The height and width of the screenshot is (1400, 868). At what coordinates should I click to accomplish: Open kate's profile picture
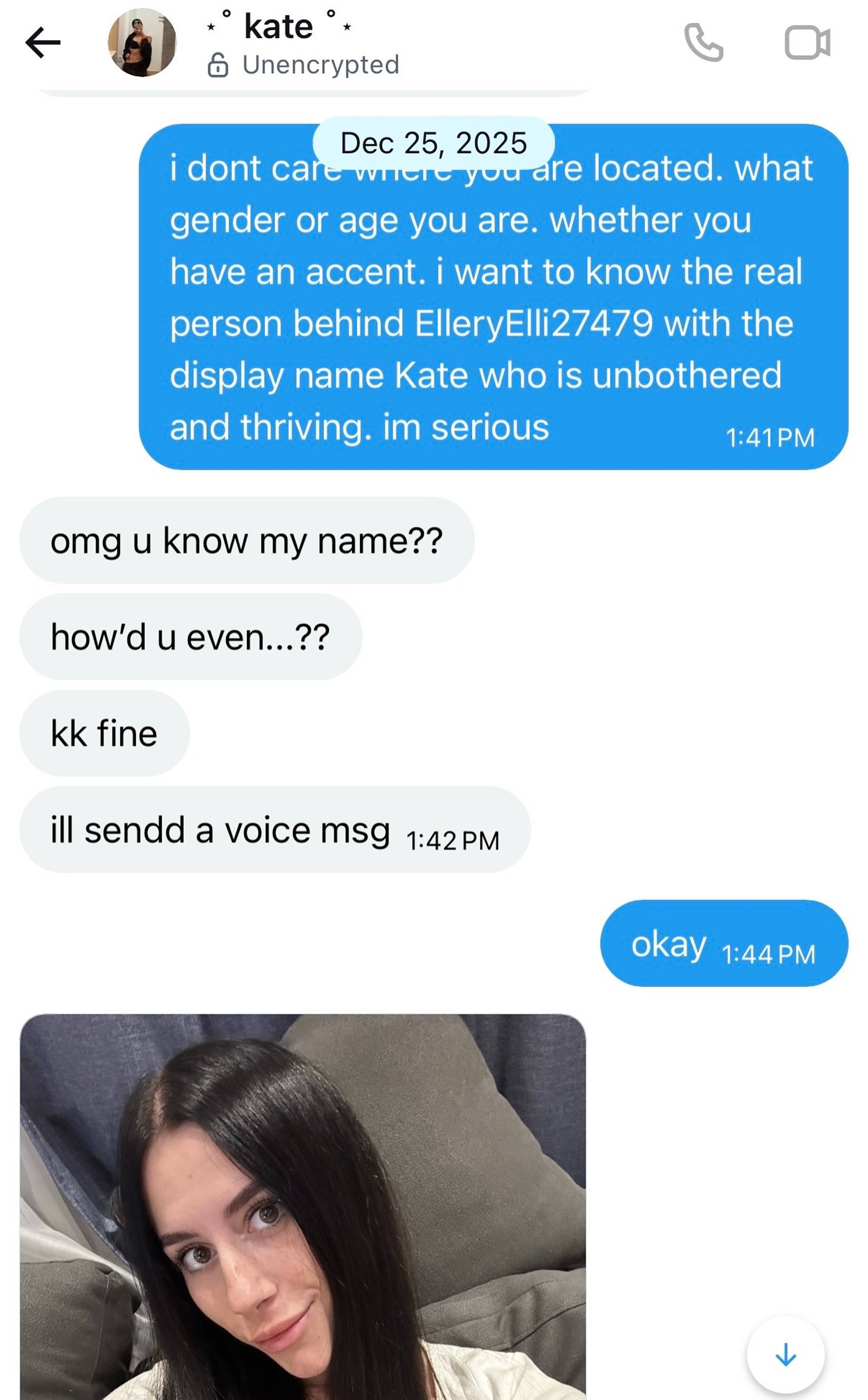pyautogui.click(x=142, y=42)
